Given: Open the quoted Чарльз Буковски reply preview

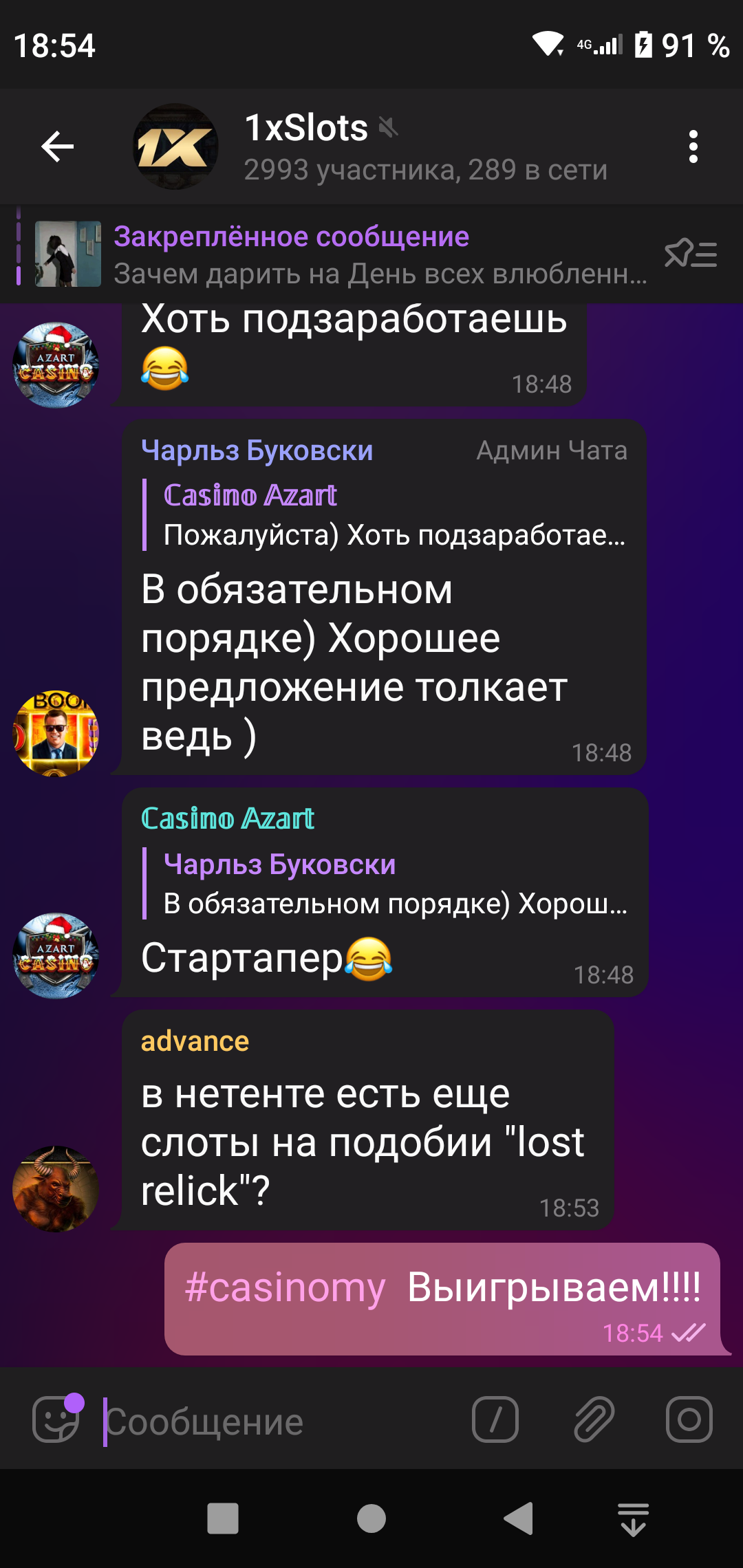Looking at the screenshot, I should coord(385,884).
